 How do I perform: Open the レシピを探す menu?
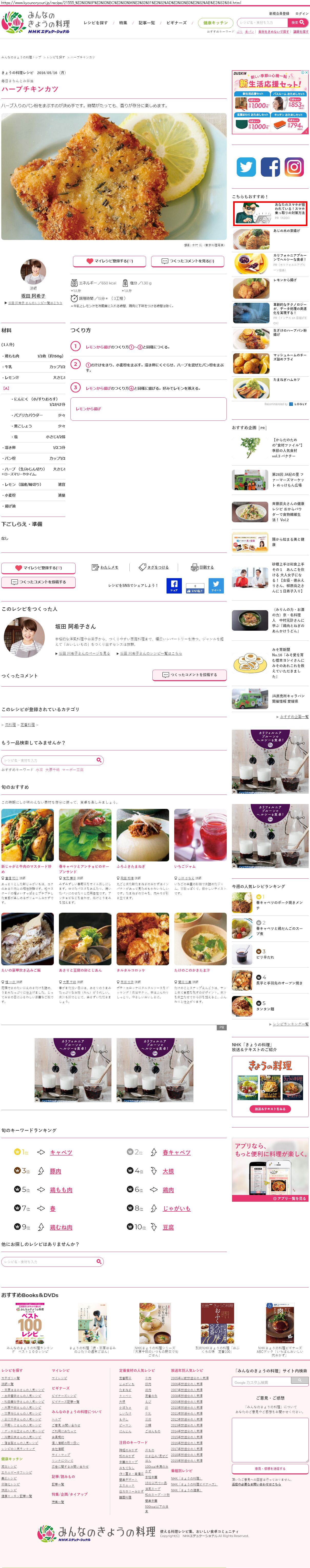pyautogui.click(x=95, y=23)
